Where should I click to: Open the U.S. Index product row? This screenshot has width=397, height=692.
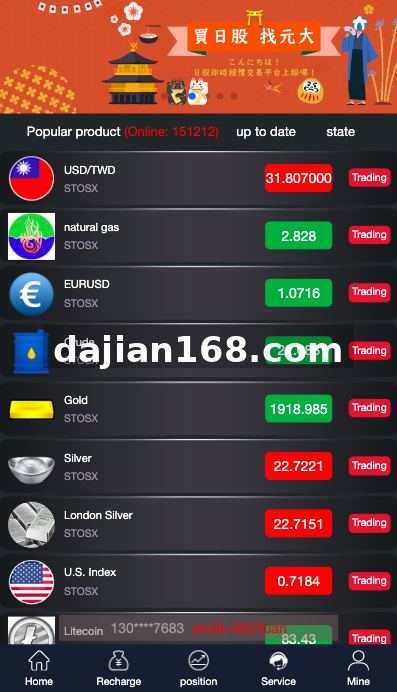pos(198,581)
